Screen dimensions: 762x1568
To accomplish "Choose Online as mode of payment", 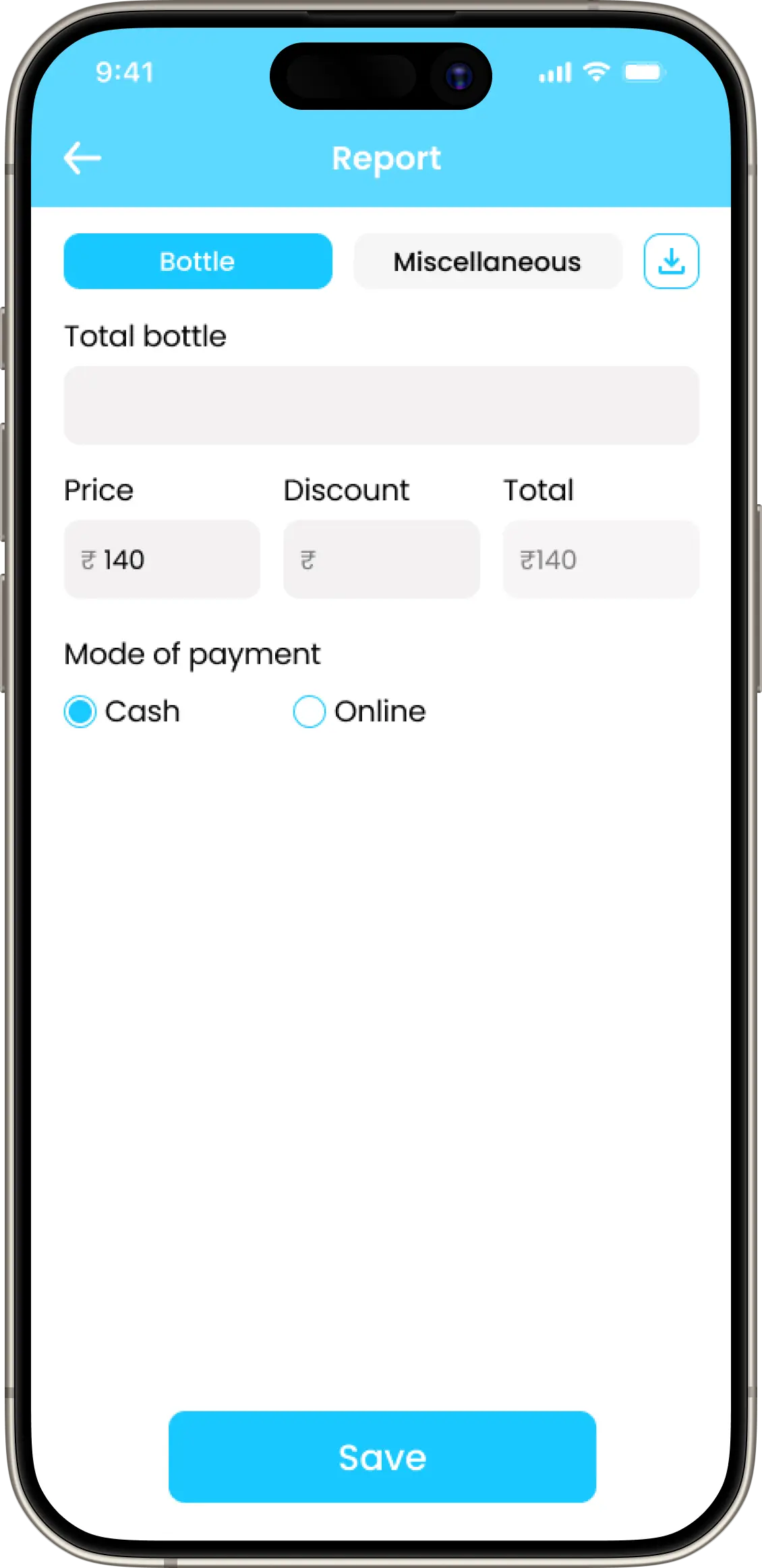I will click(310, 712).
